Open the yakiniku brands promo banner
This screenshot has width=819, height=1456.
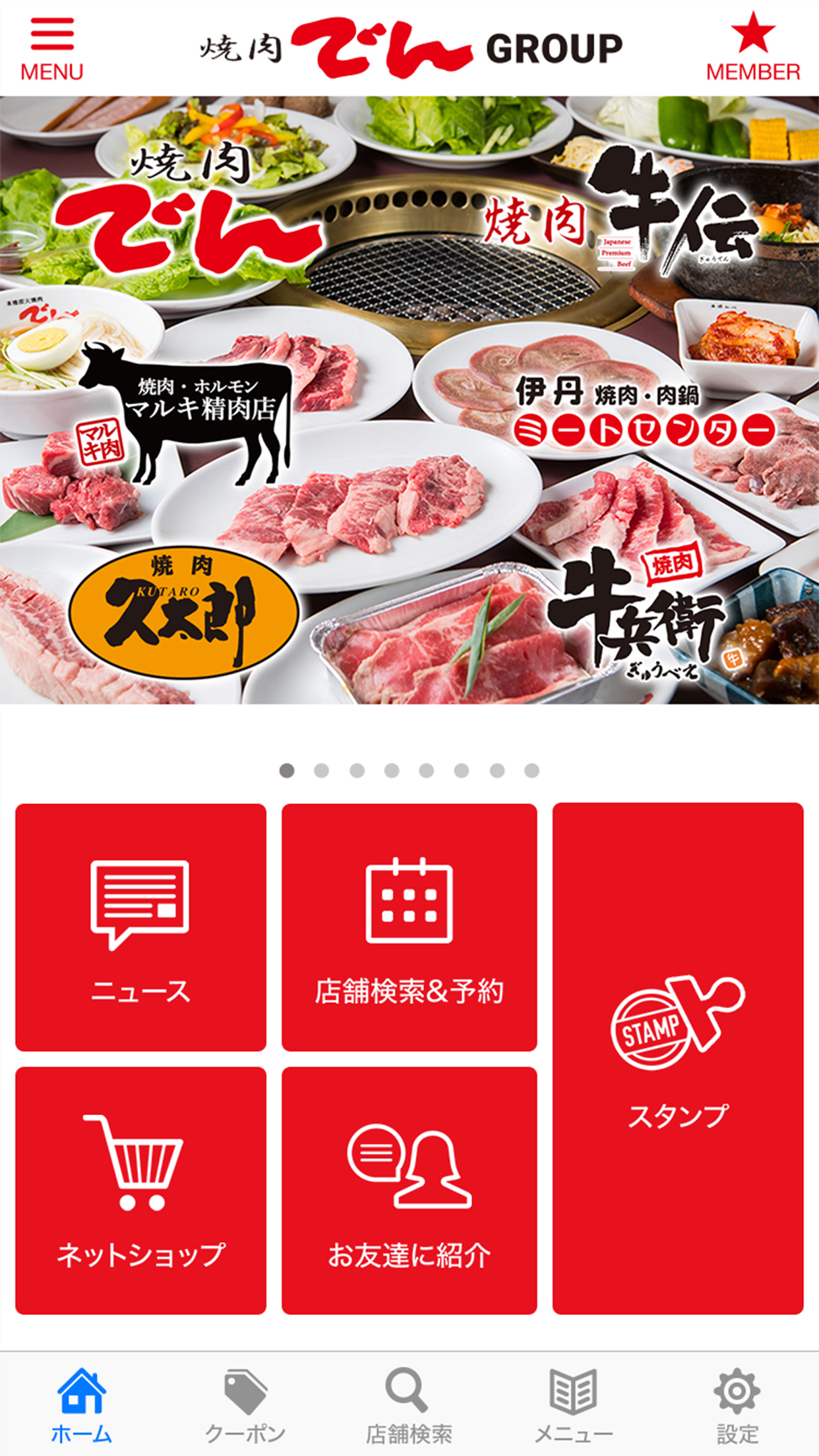tap(409, 400)
